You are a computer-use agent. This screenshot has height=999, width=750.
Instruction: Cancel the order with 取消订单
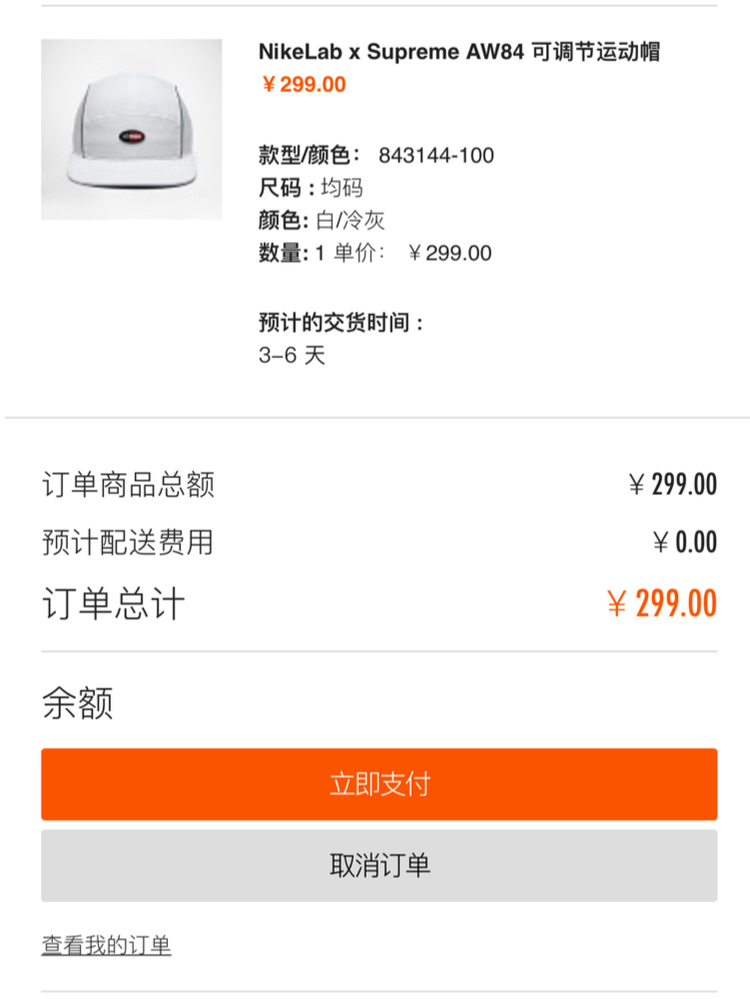(x=379, y=865)
